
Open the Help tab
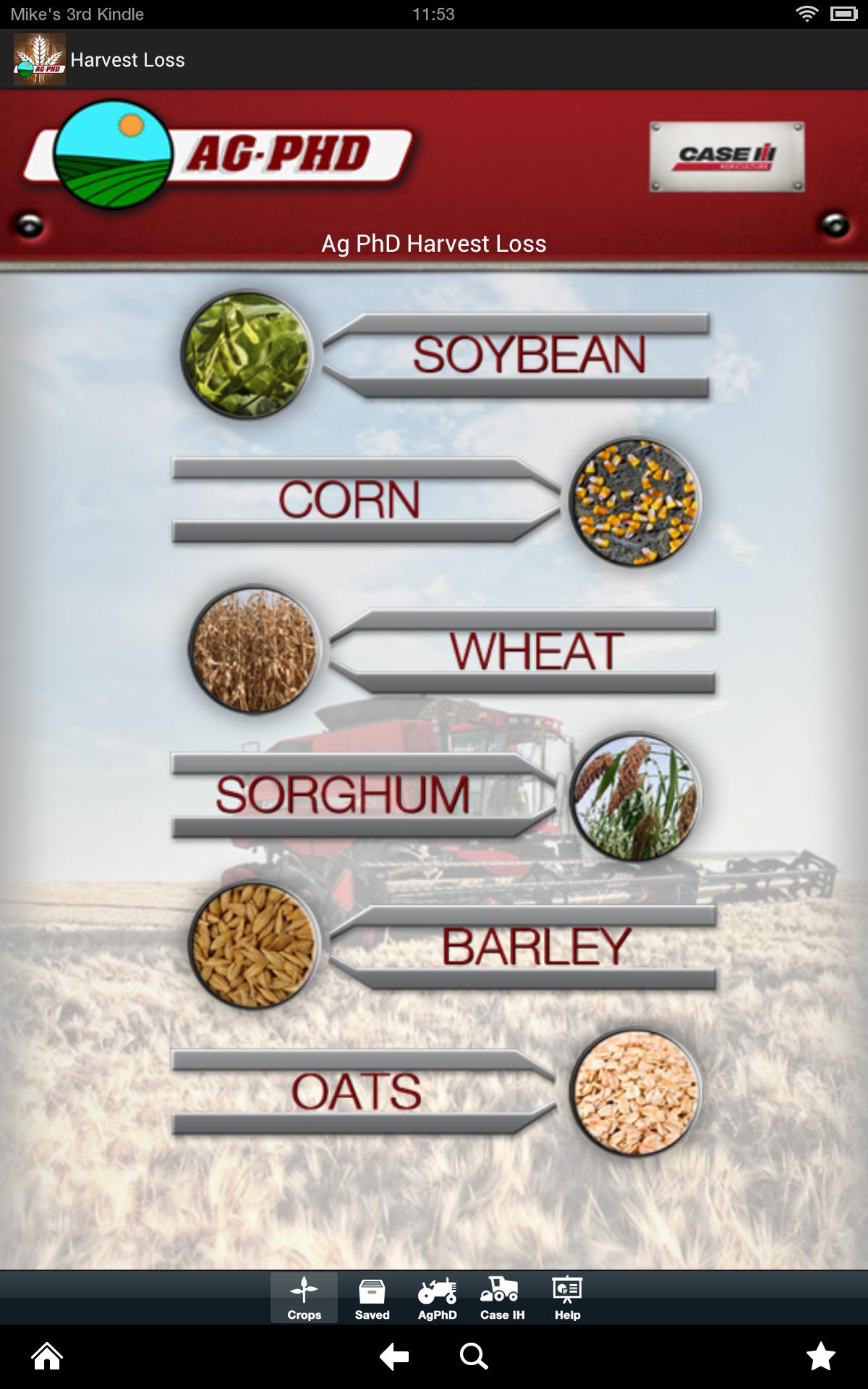(567, 1298)
